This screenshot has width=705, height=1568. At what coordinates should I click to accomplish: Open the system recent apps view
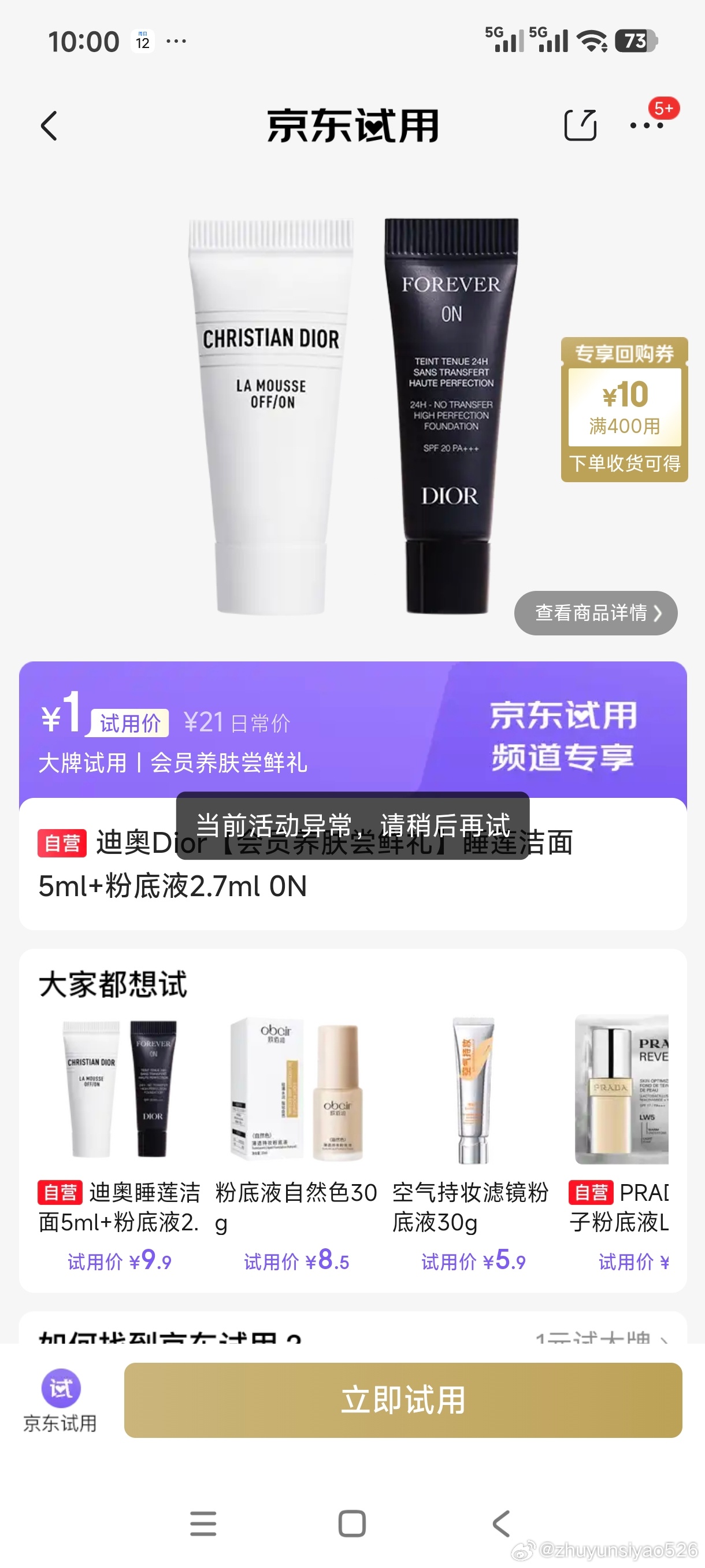coord(203,1523)
